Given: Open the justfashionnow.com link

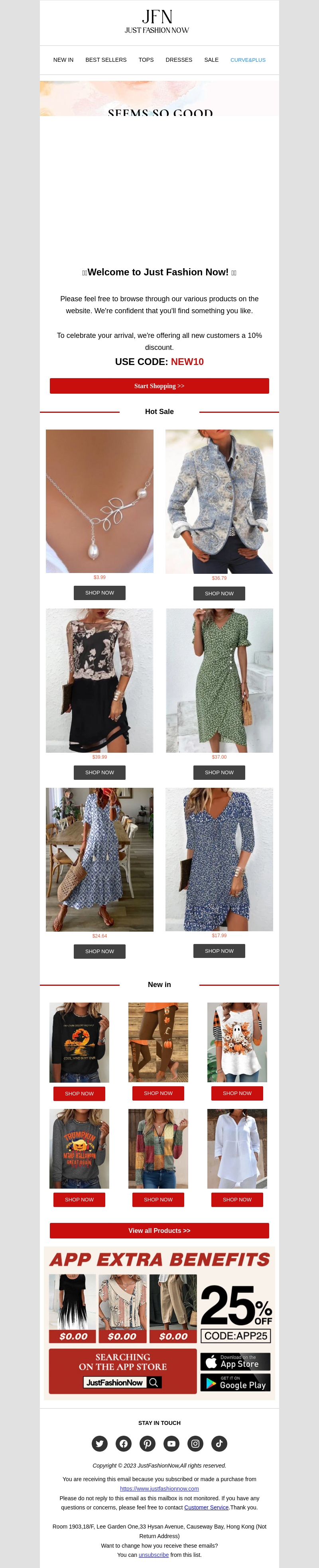Looking at the screenshot, I should pos(159,1488).
